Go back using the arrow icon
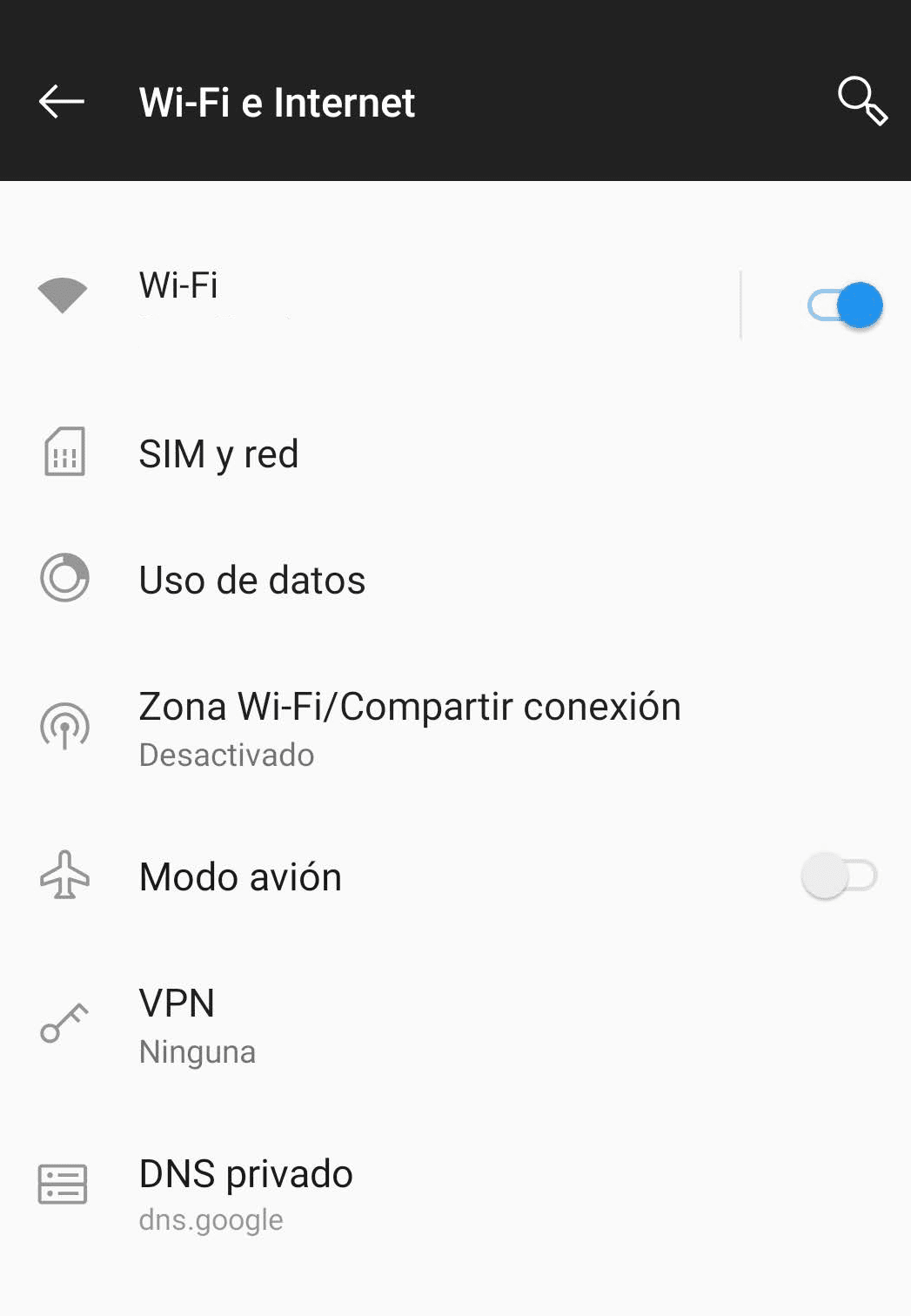Viewport: 911px width, 1316px height. [x=62, y=102]
